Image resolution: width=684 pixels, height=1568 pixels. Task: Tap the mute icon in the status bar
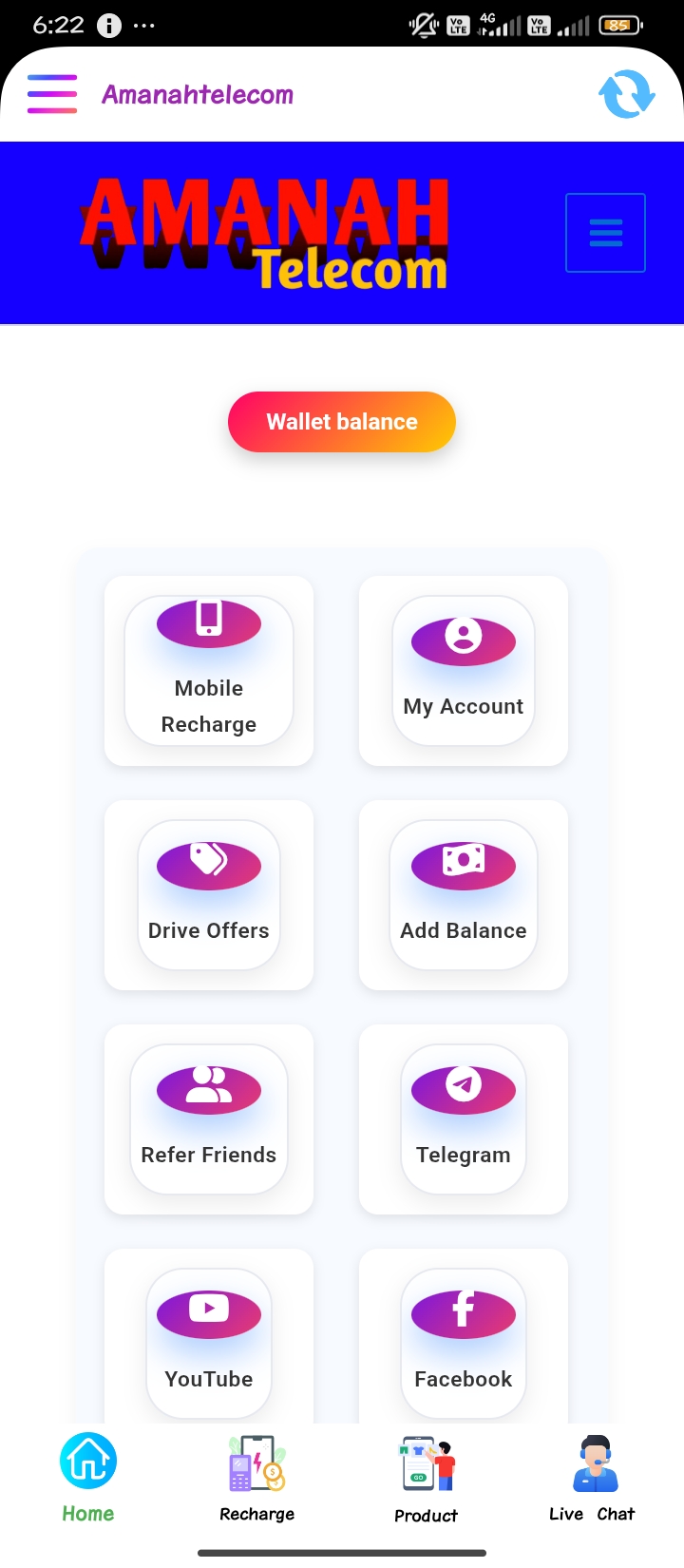pos(421,24)
